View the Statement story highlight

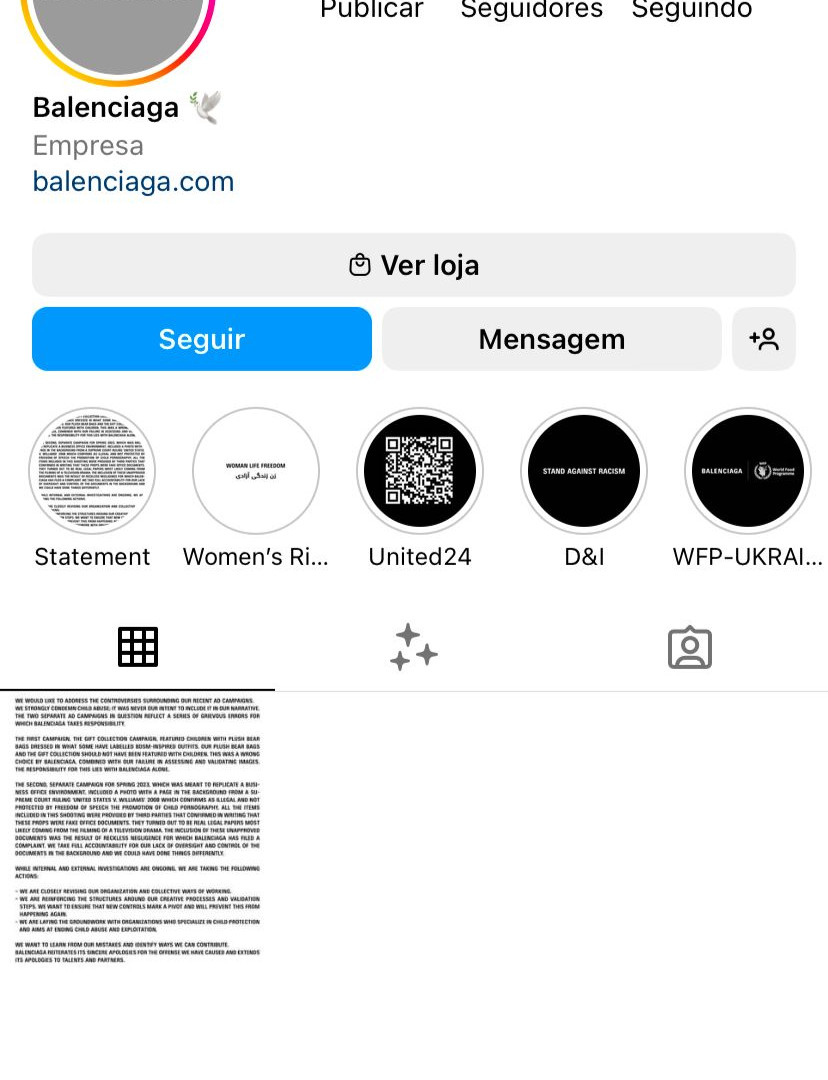92,471
